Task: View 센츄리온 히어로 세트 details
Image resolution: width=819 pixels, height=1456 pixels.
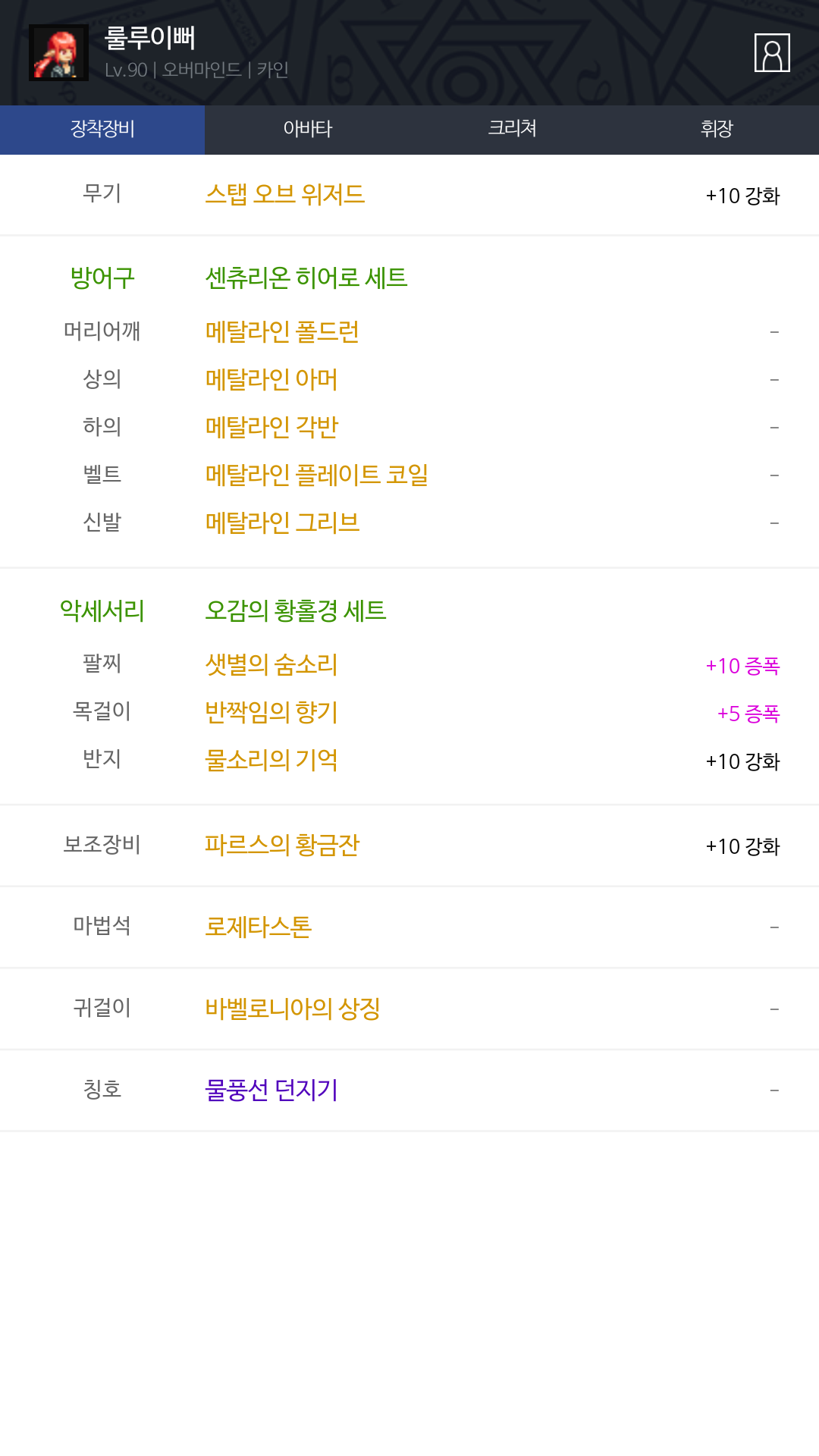Action: pyautogui.click(x=306, y=278)
